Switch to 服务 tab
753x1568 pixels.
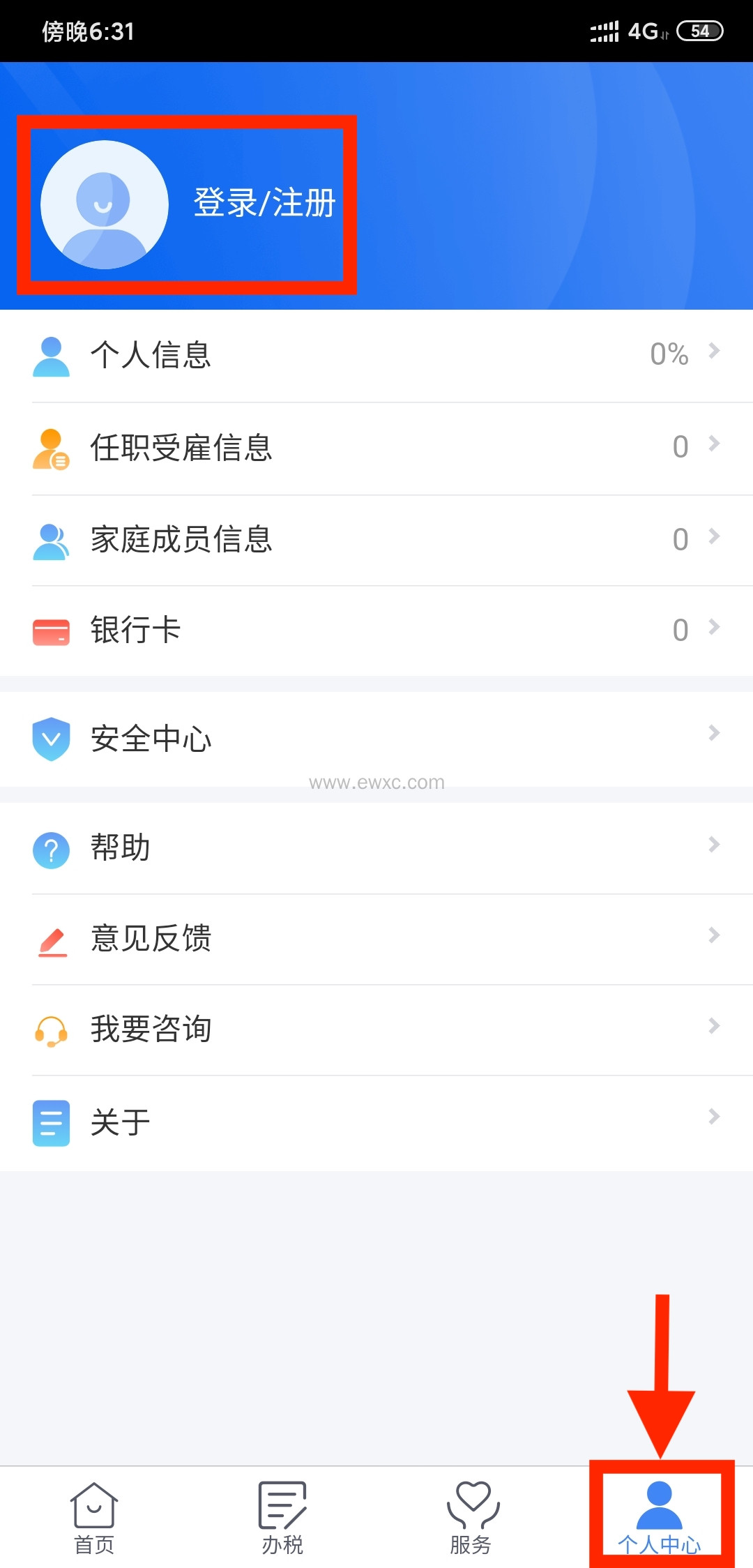(x=471, y=1518)
